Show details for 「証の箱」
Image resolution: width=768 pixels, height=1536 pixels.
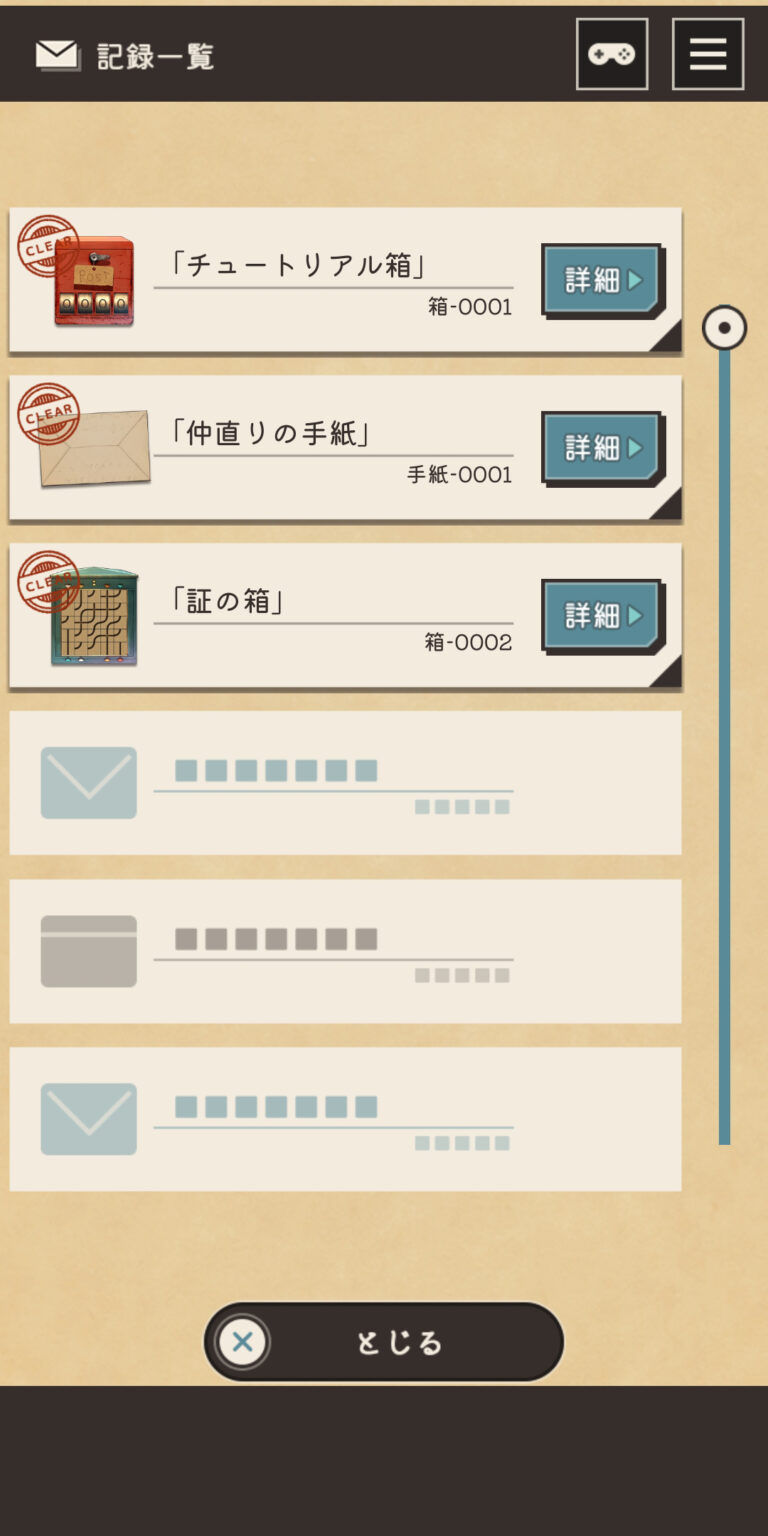[602, 616]
